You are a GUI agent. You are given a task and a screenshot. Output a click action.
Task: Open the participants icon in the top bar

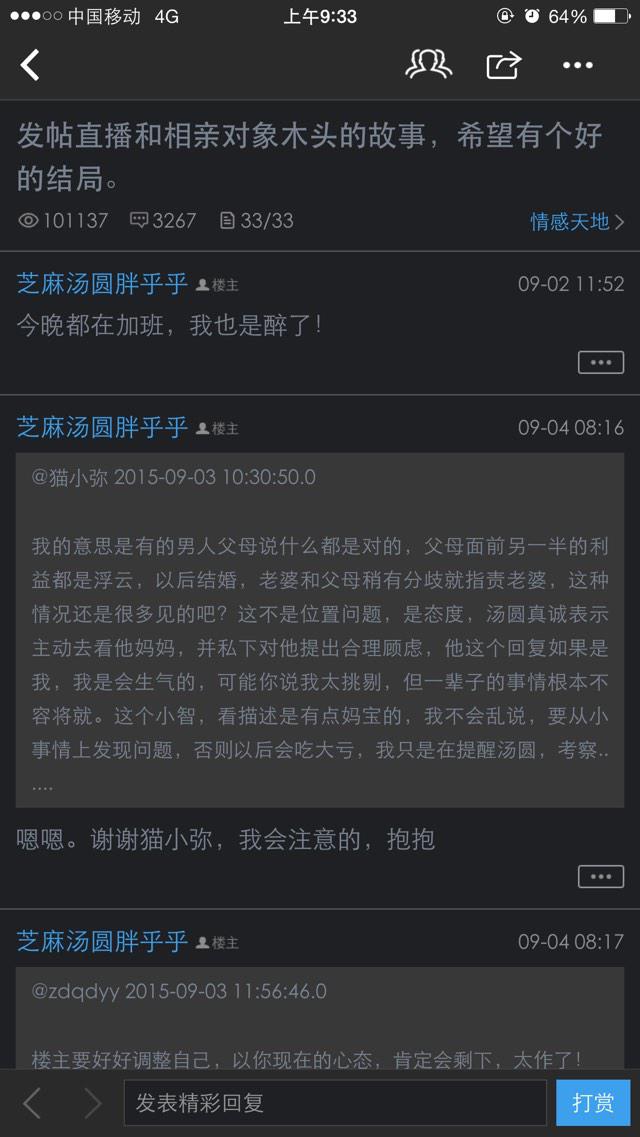click(428, 65)
